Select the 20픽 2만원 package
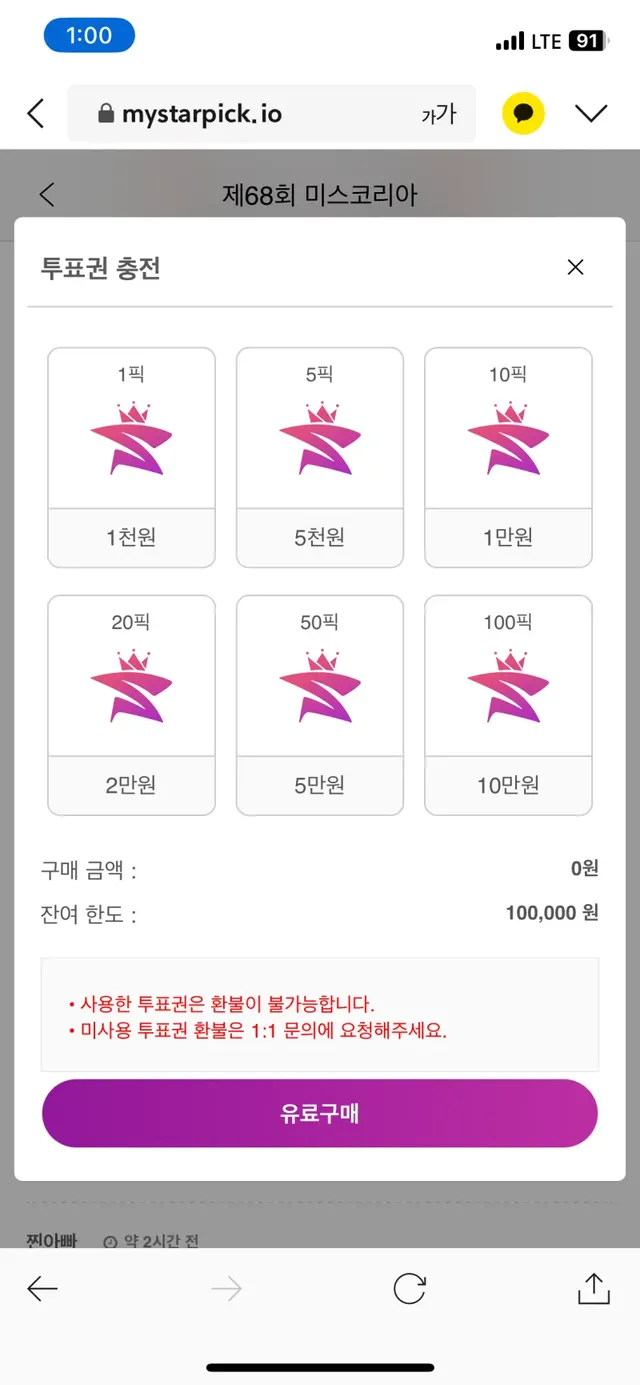 coord(132,705)
